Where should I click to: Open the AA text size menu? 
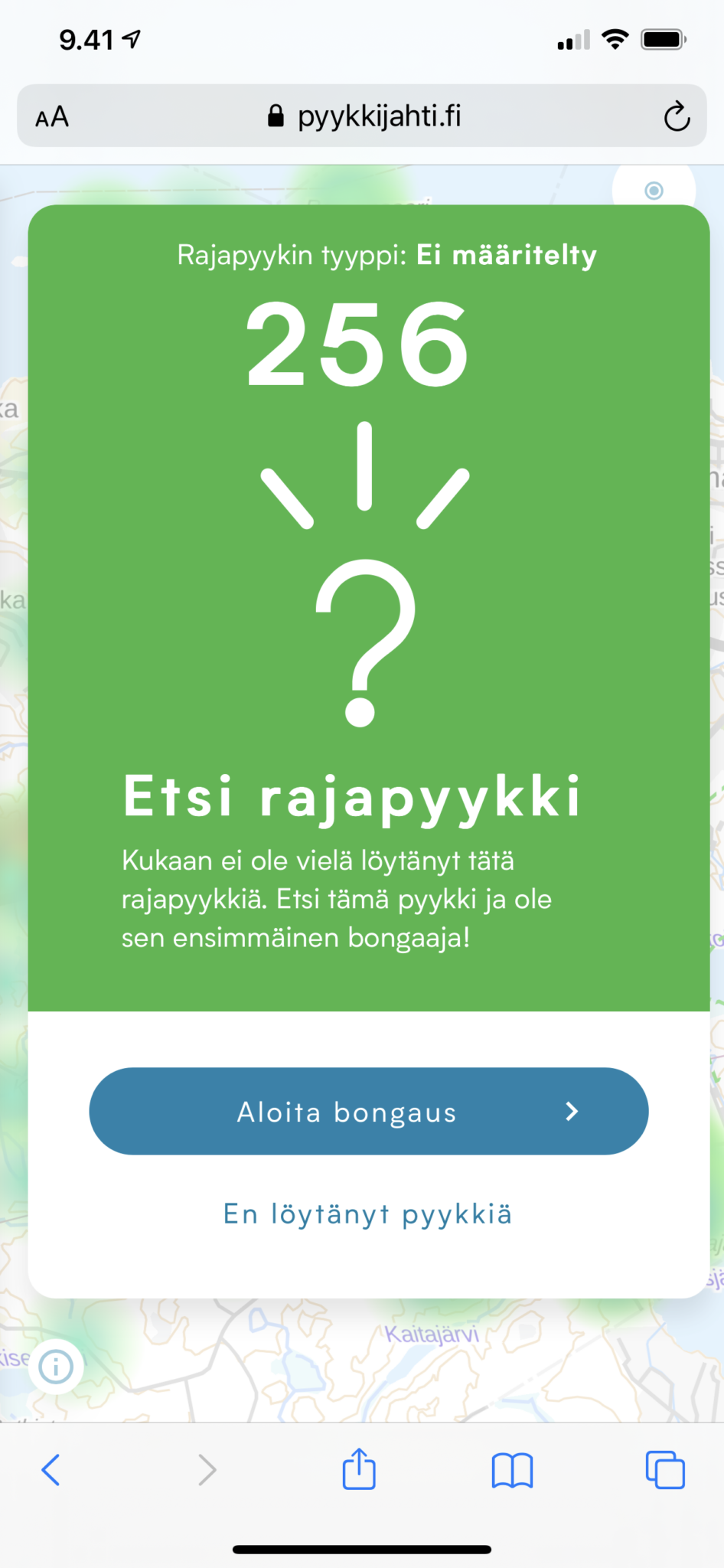point(52,117)
